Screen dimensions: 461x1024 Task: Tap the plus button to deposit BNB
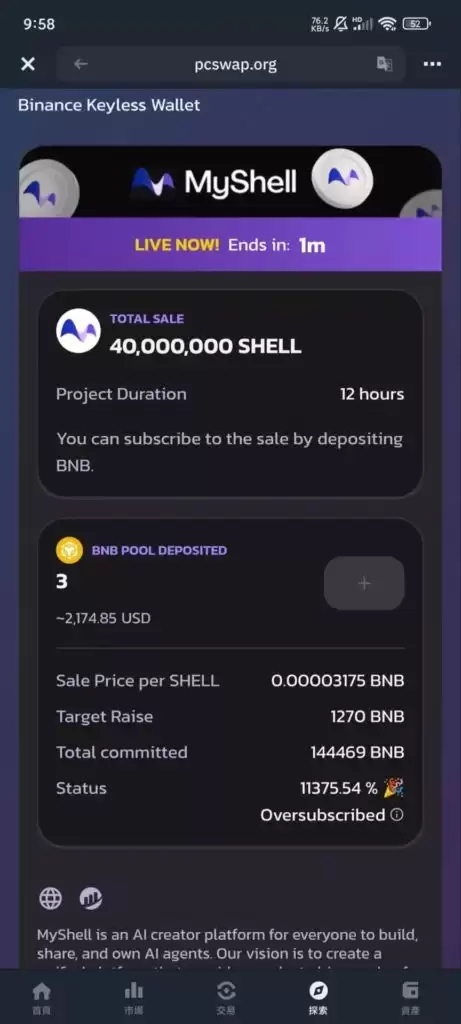(364, 583)
